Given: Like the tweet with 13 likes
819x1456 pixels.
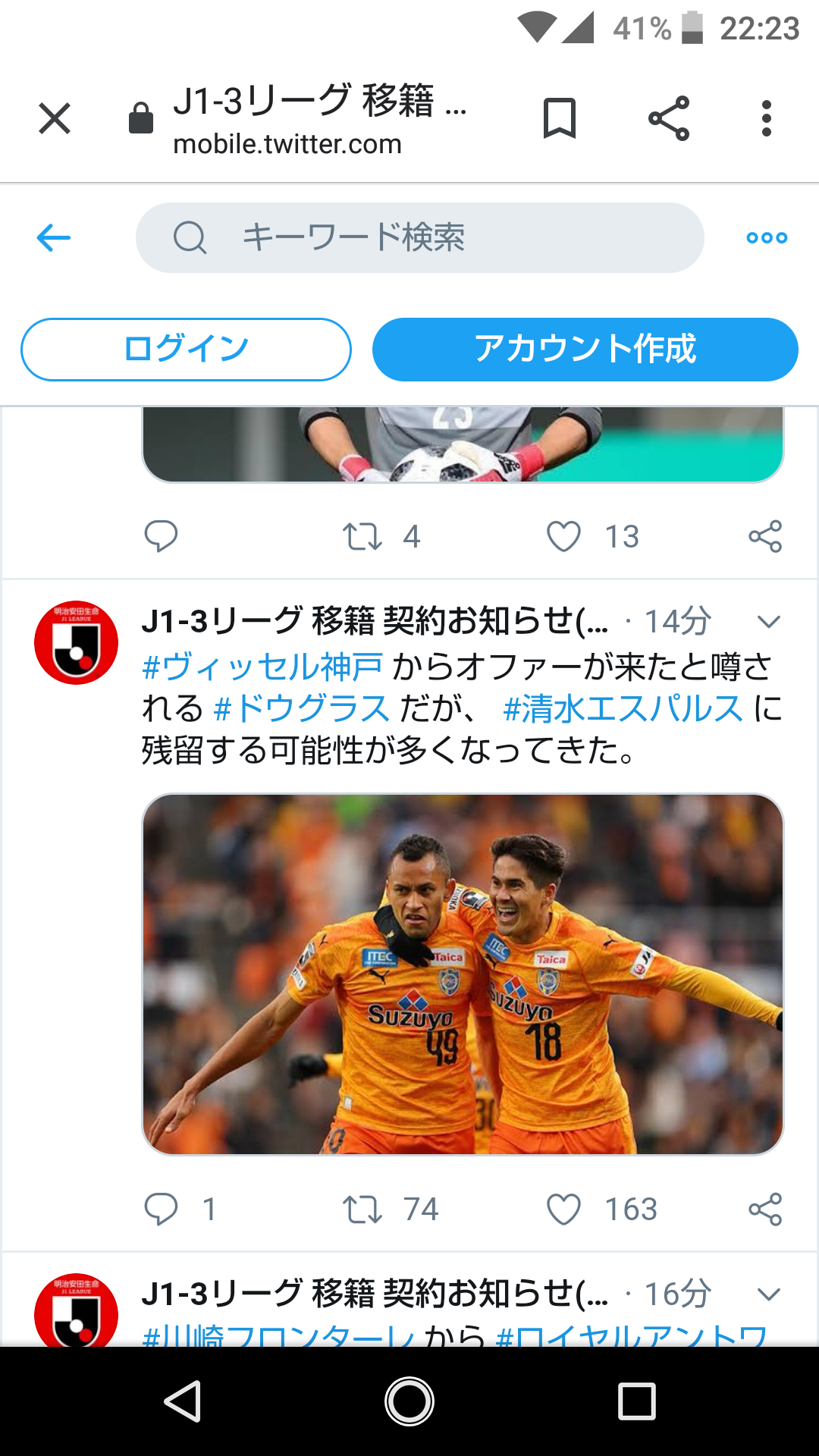Looking at the screenshot, I should click(x=564, y=537).
